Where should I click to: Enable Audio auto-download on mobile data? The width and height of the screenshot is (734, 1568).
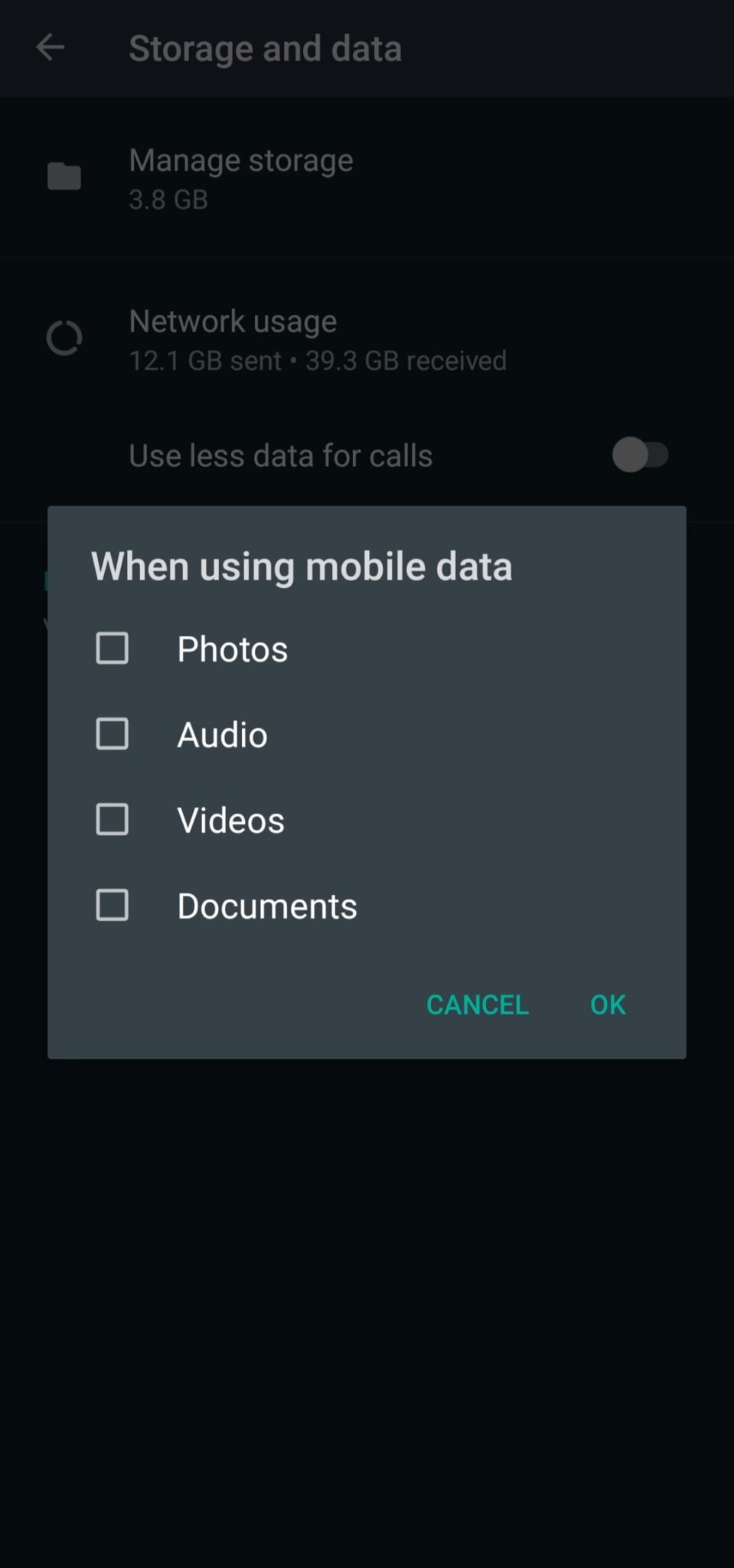[x=112, y=734]
